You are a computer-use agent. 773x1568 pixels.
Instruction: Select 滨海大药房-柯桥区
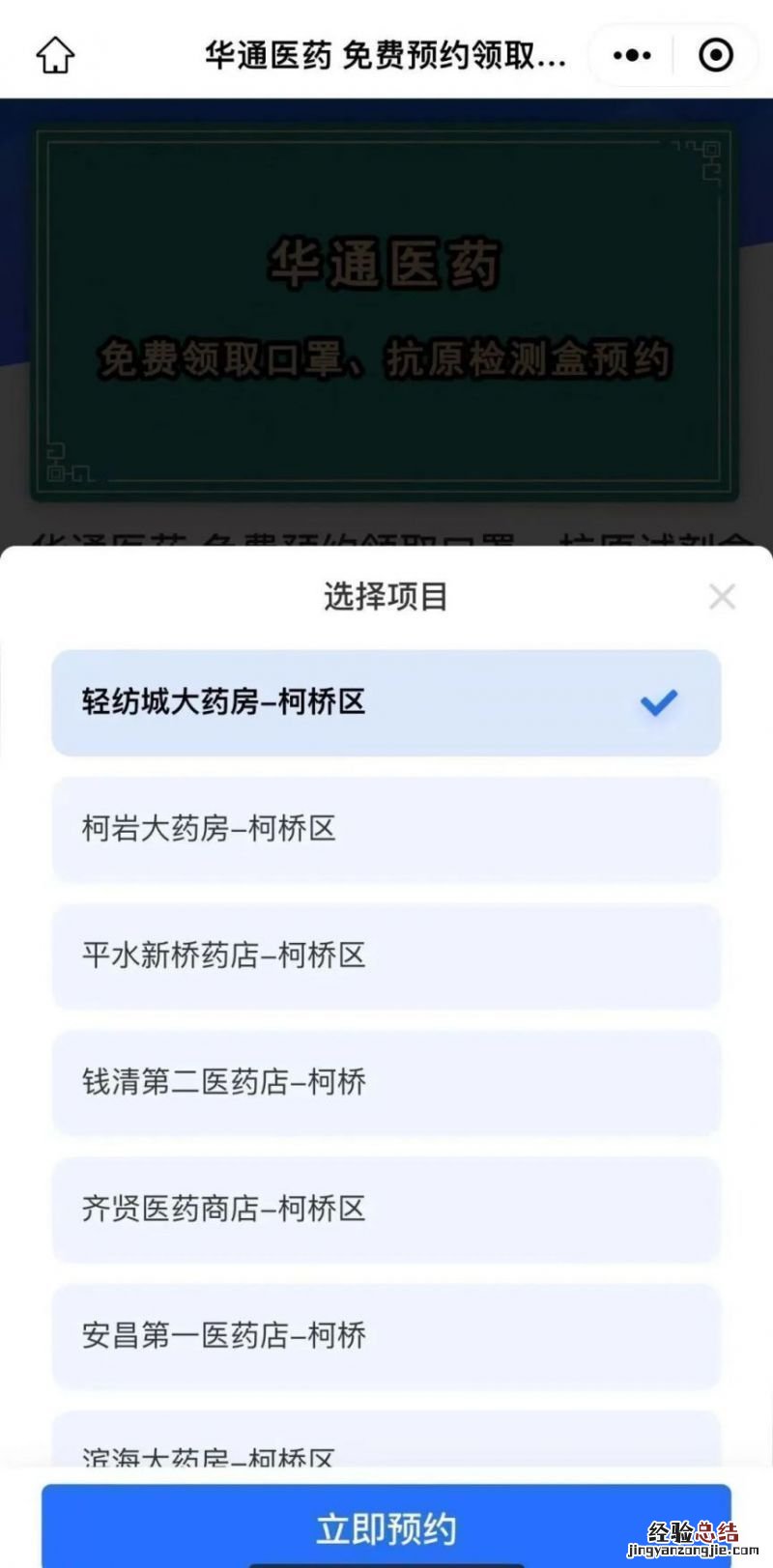(x=386, y=1447)
